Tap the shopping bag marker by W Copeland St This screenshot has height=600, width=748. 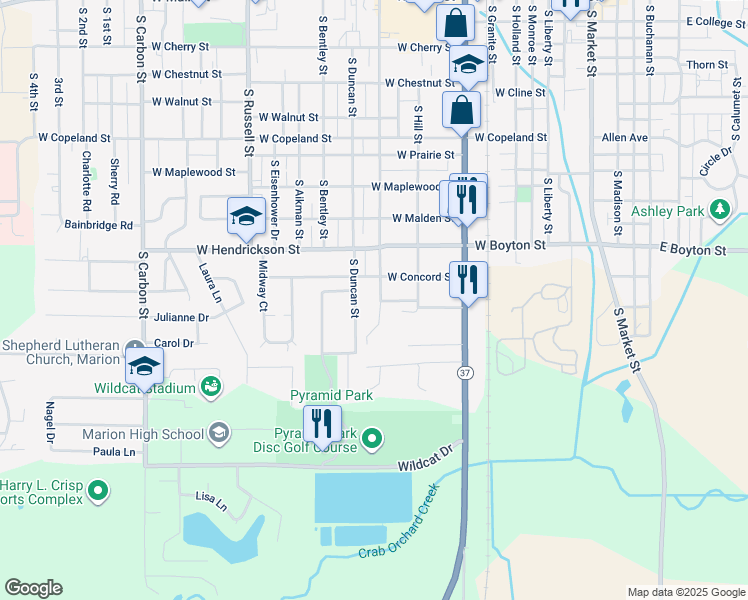click(462, 110)
